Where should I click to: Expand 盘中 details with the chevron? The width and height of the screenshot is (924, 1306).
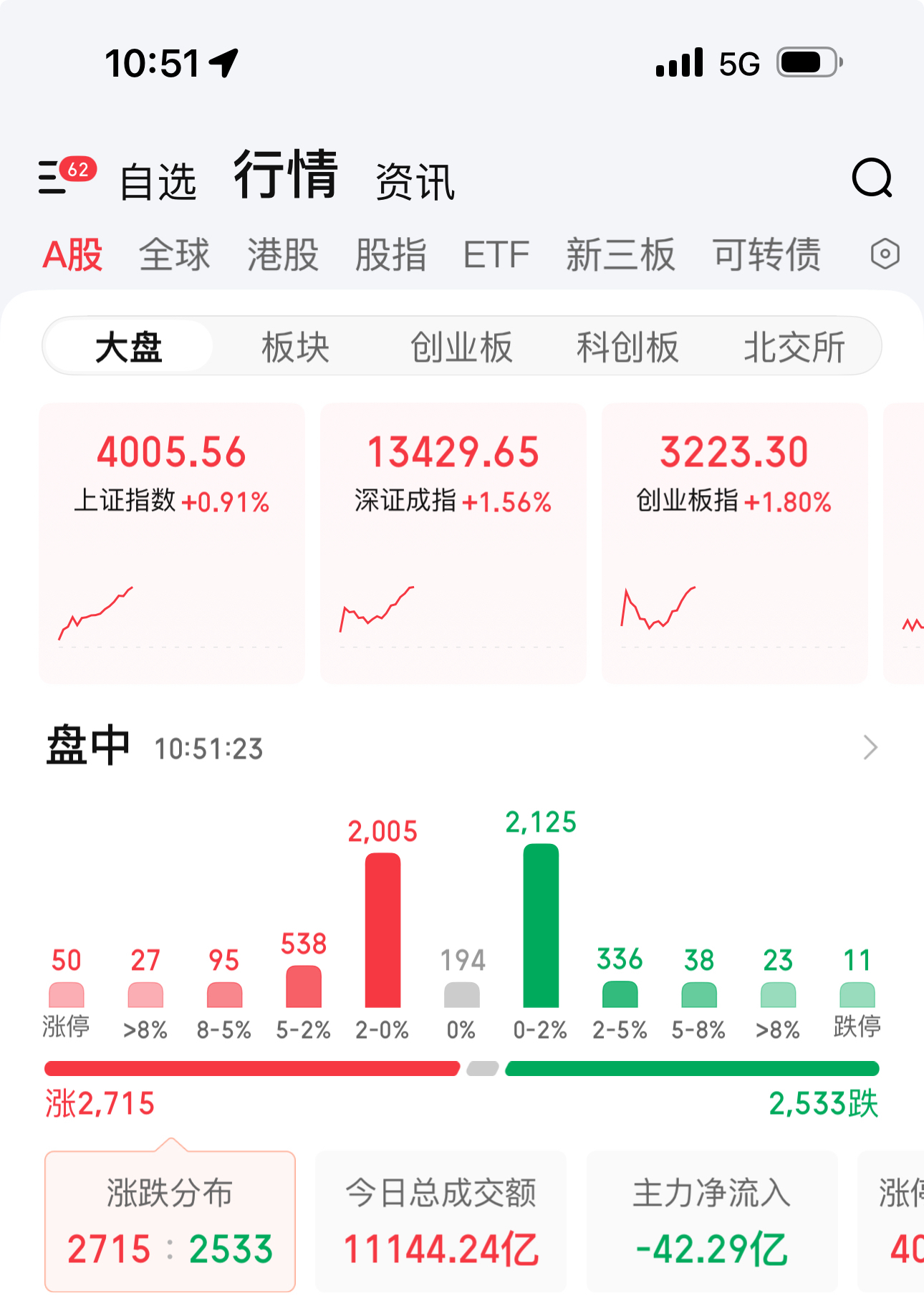click(870, 747)
